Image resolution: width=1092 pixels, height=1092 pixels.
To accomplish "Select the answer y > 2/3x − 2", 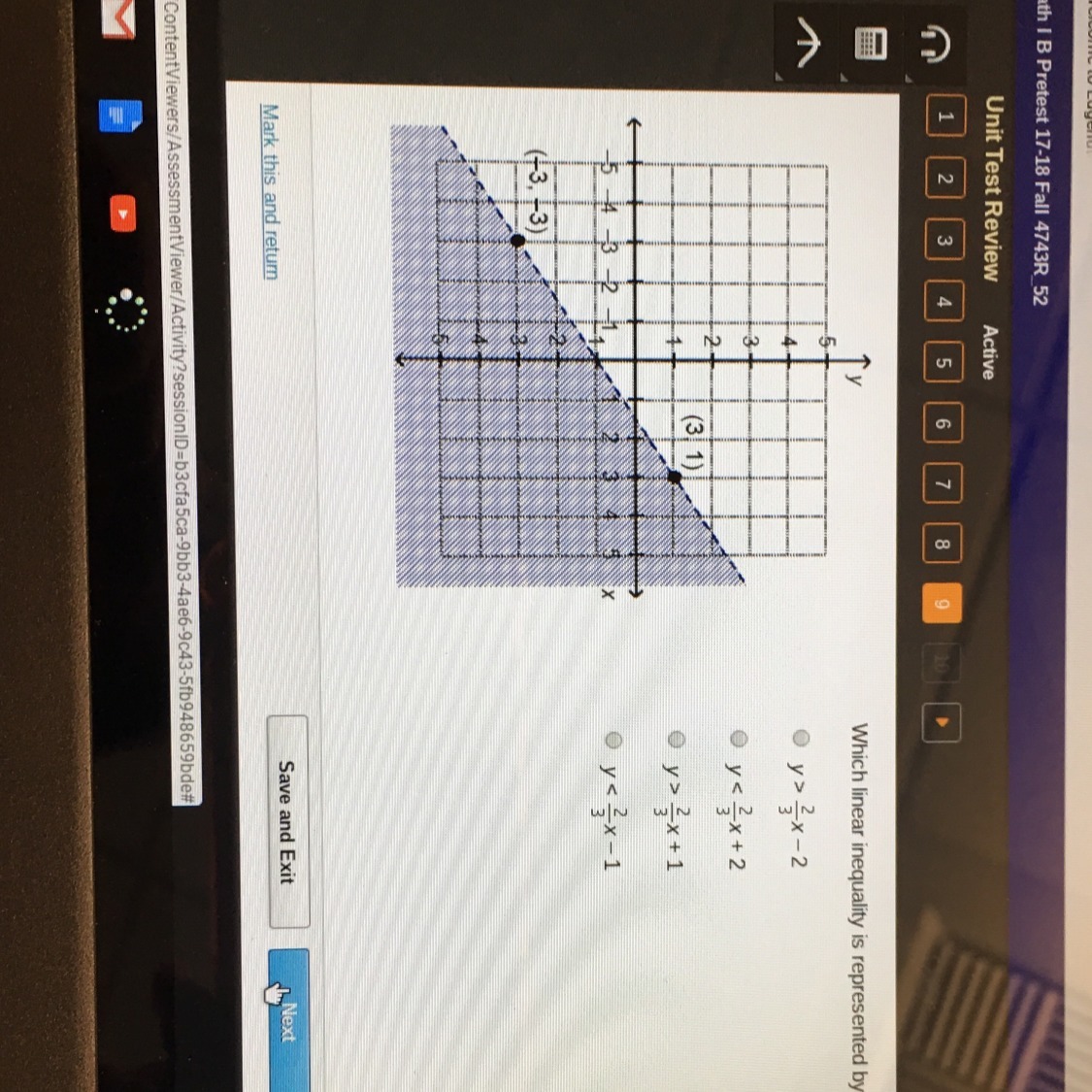I will tap(802, 739).
